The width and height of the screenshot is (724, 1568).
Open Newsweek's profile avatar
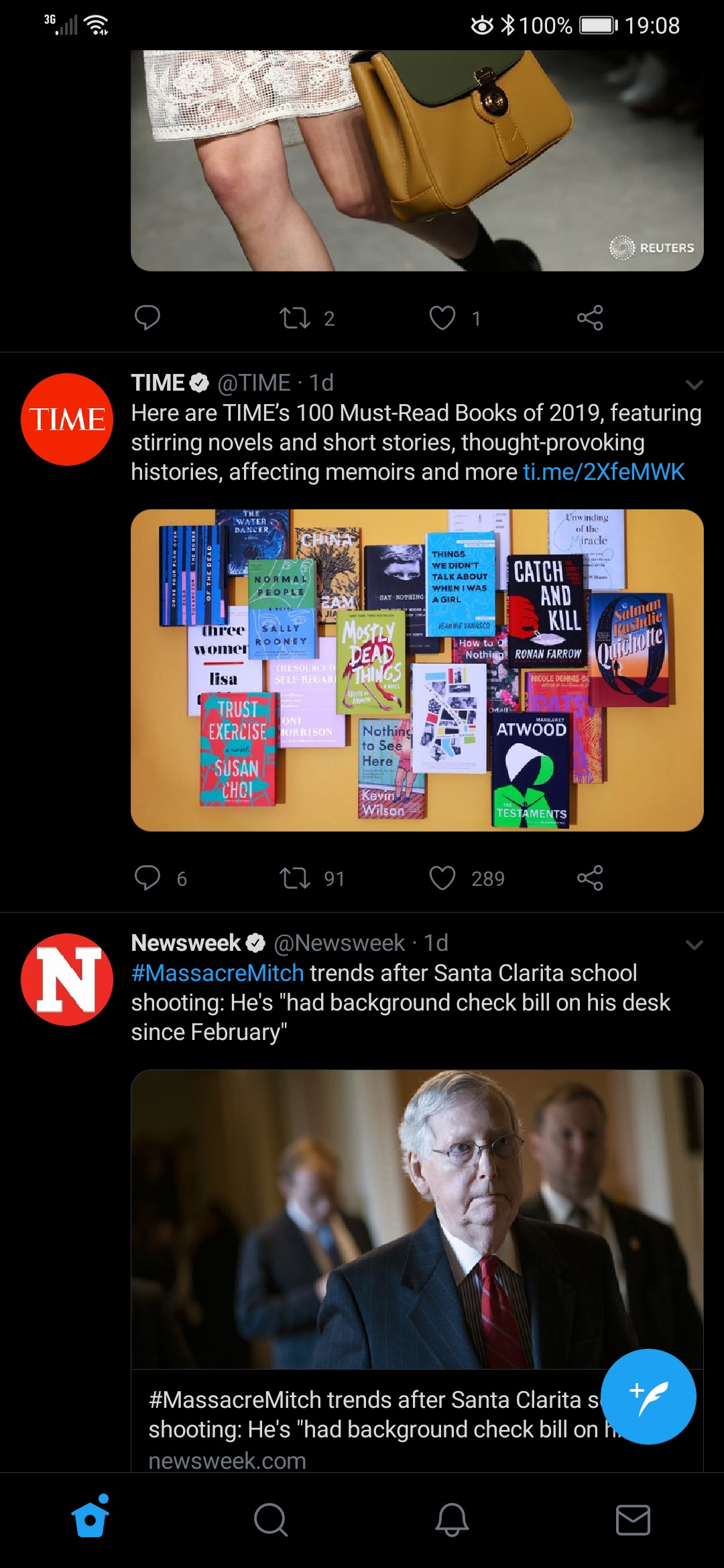point(67,979)
